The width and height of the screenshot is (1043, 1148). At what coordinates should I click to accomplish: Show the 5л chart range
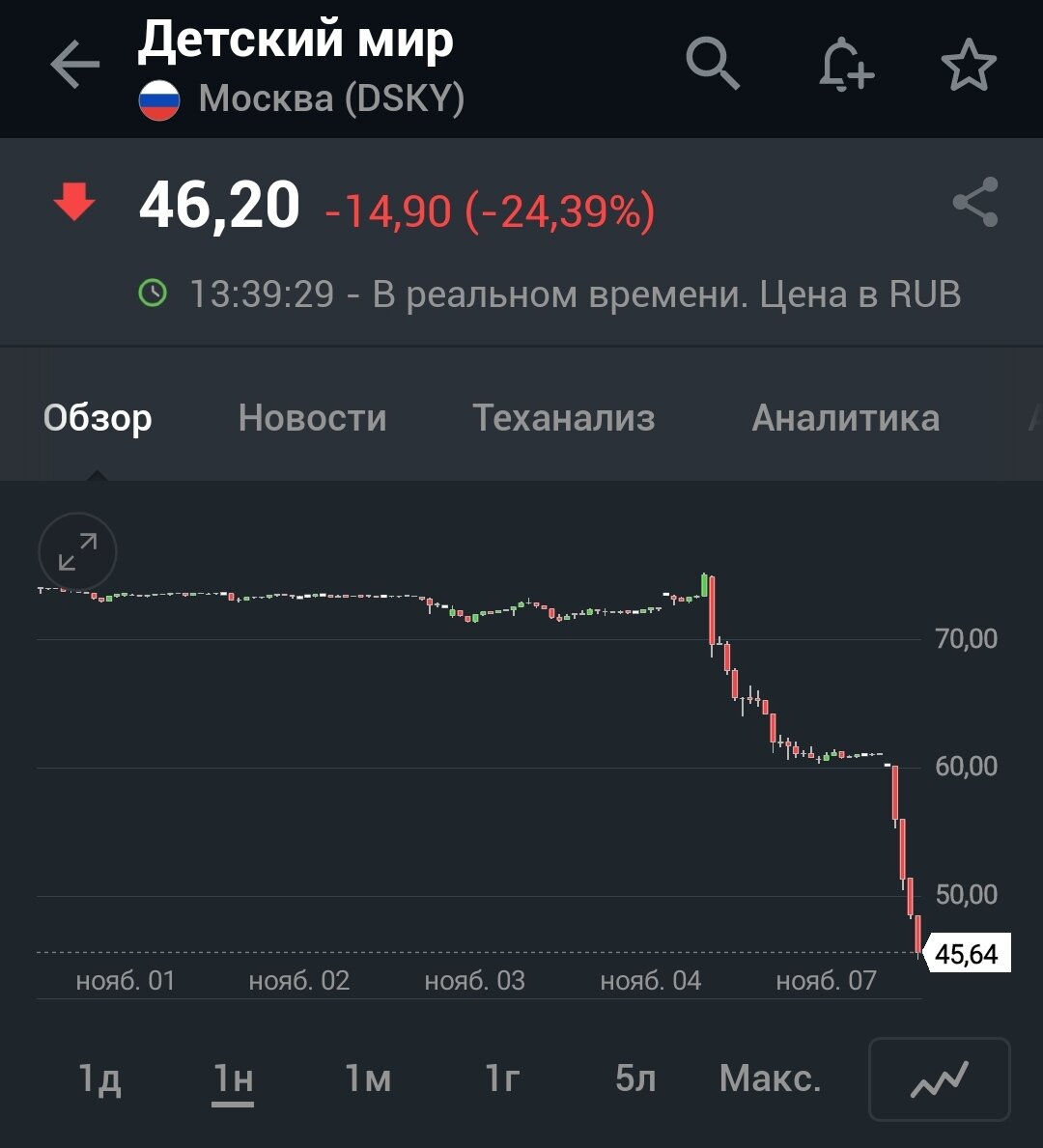point(635,1078)
